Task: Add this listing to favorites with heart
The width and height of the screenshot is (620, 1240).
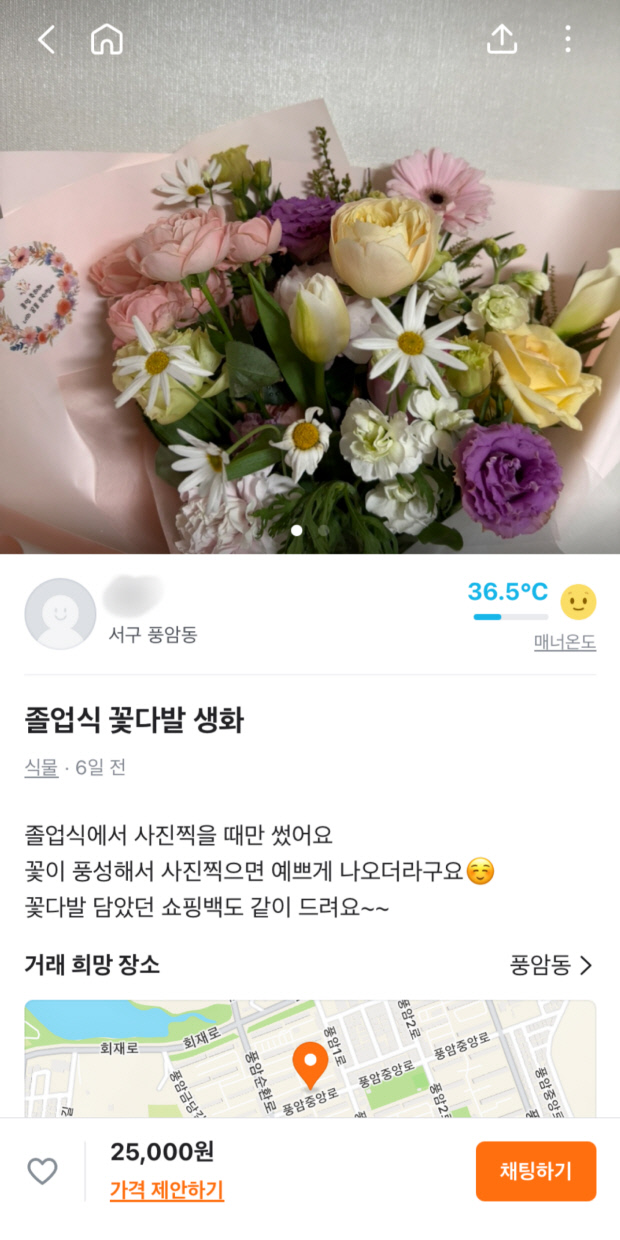Action: pyautogui.click(x=42, y=1171)
